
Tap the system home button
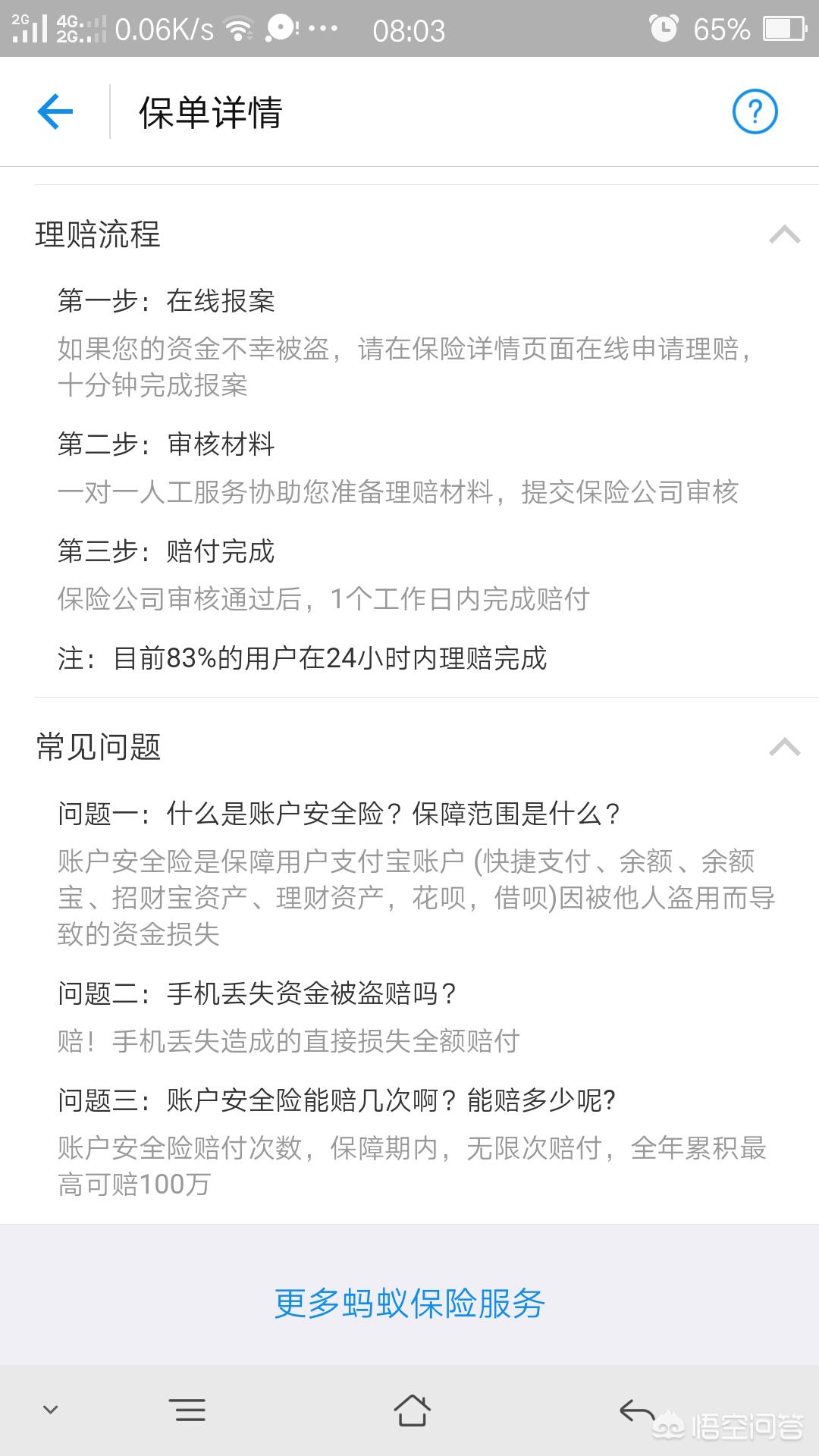click(x=412, y=1410)
